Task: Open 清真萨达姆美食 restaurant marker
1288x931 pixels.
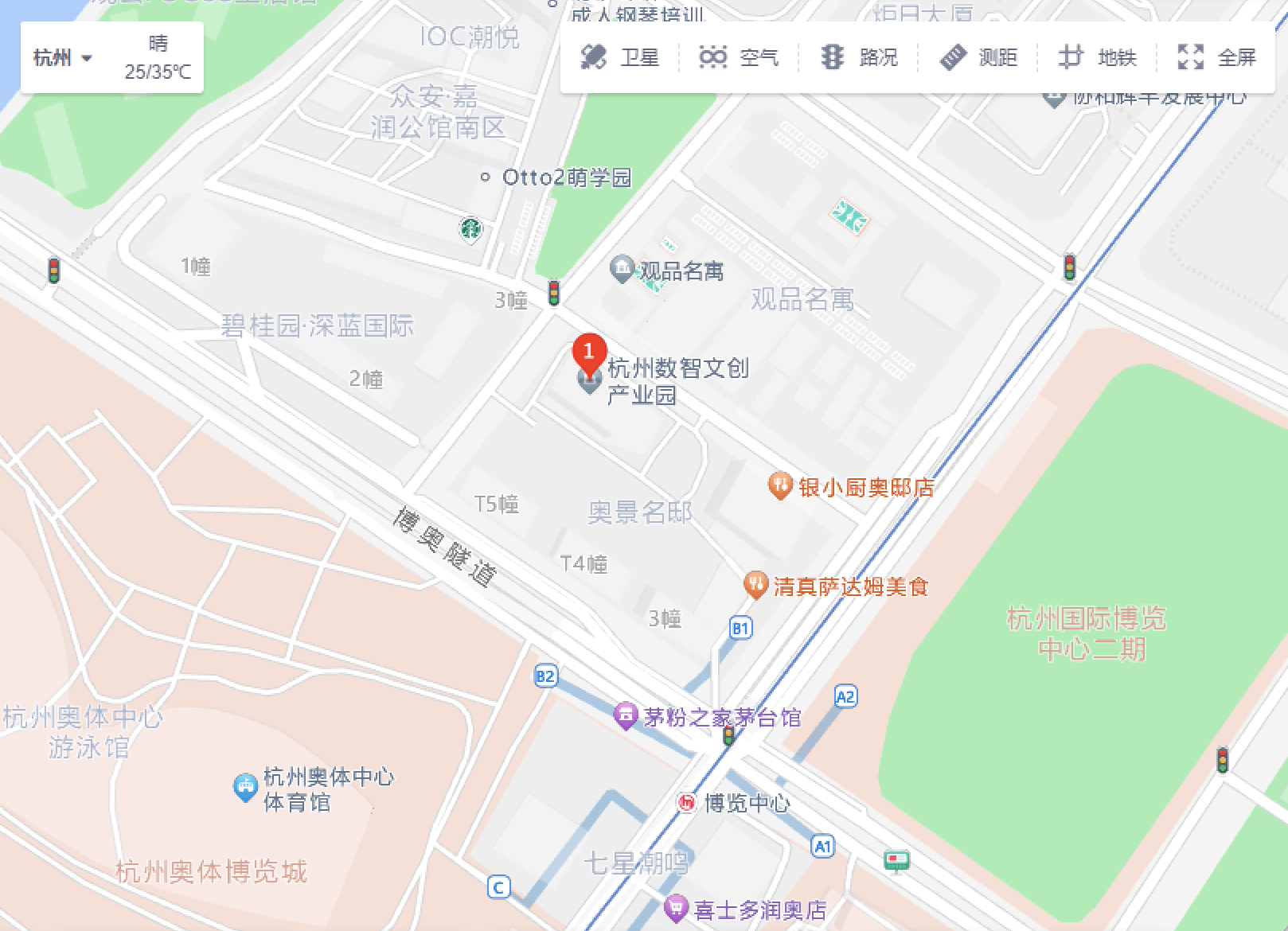Action: pos(755,585)
